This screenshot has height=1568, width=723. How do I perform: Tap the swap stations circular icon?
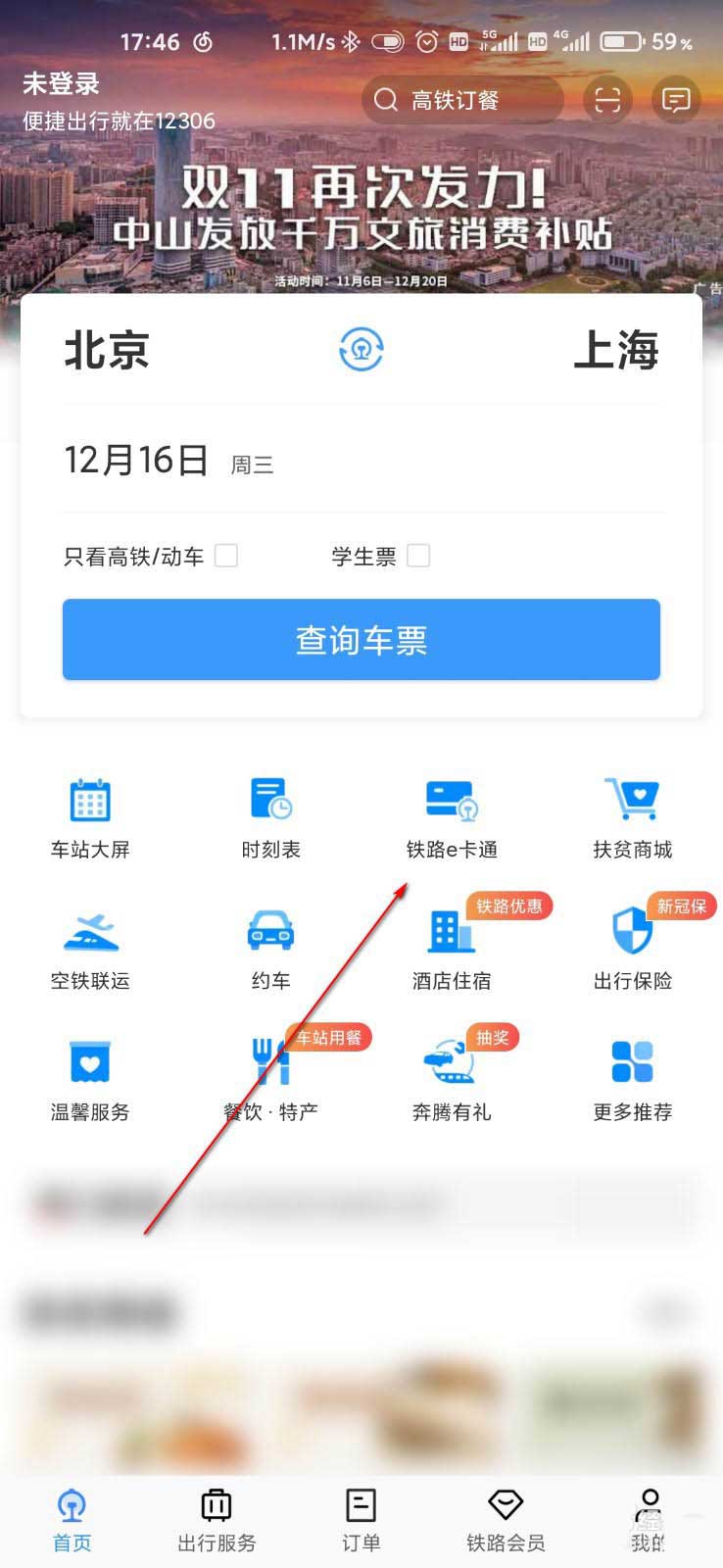click(361, 350)
